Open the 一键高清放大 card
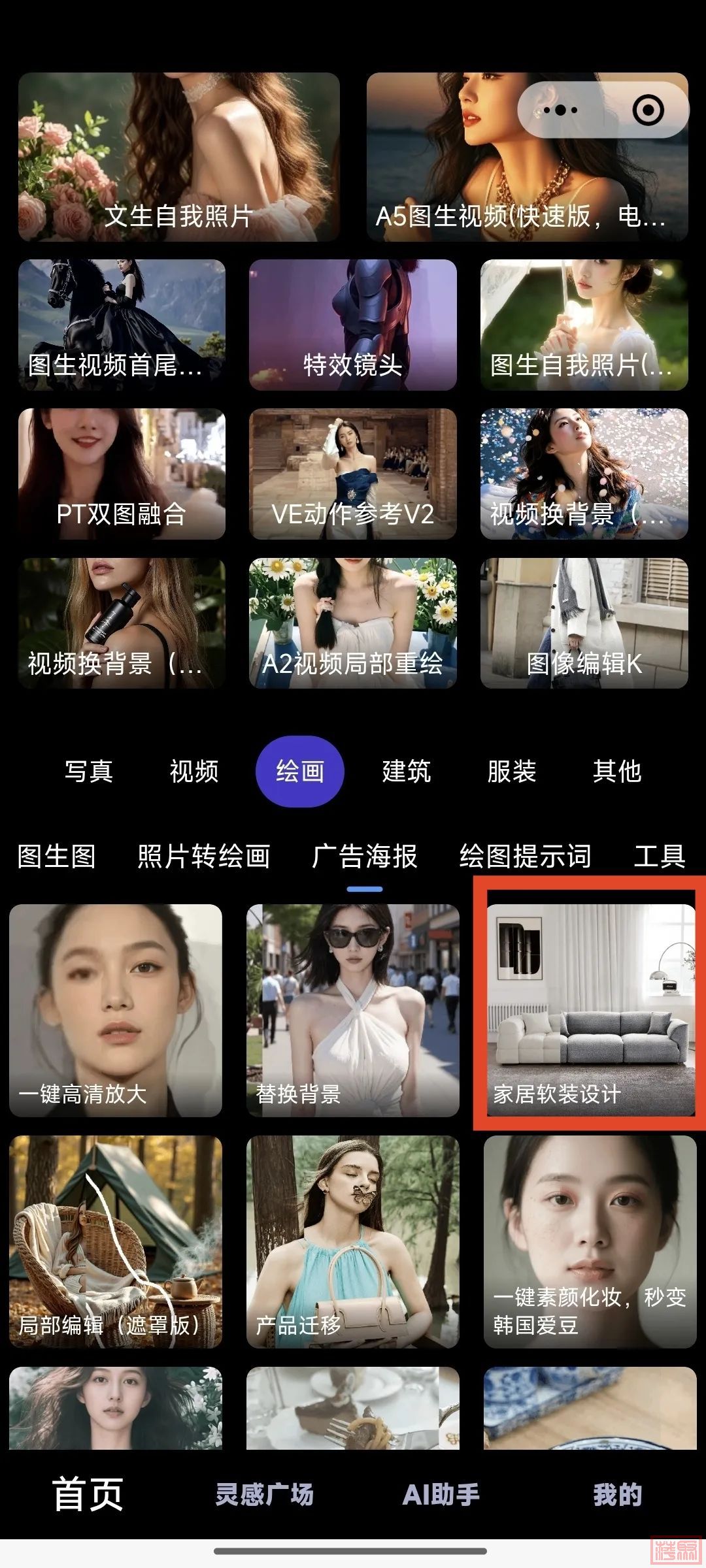Screen dimensions: 706x1568 tap(116, 1009)
